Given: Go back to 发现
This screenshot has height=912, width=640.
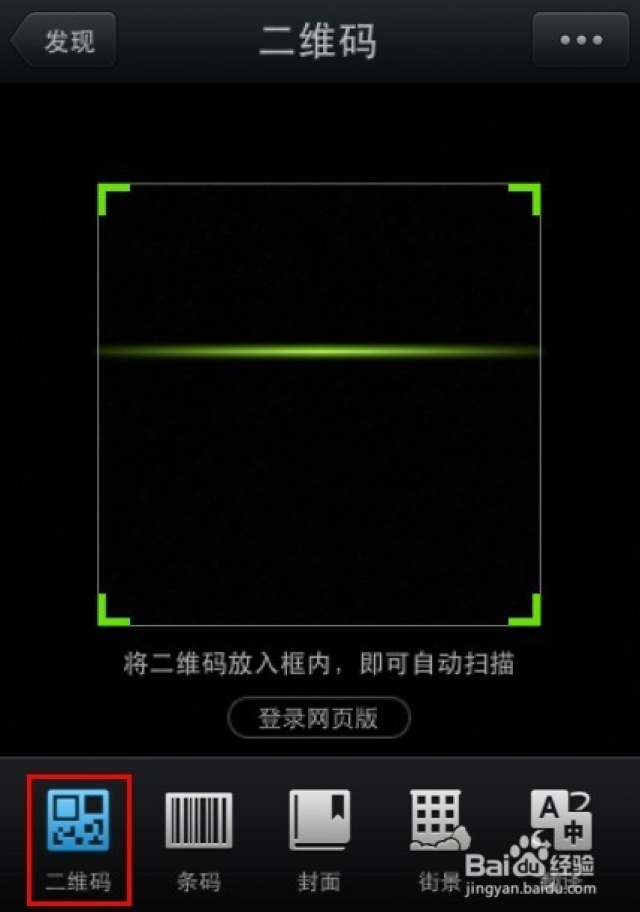Looking at the screenshot, I should point(64,42).
